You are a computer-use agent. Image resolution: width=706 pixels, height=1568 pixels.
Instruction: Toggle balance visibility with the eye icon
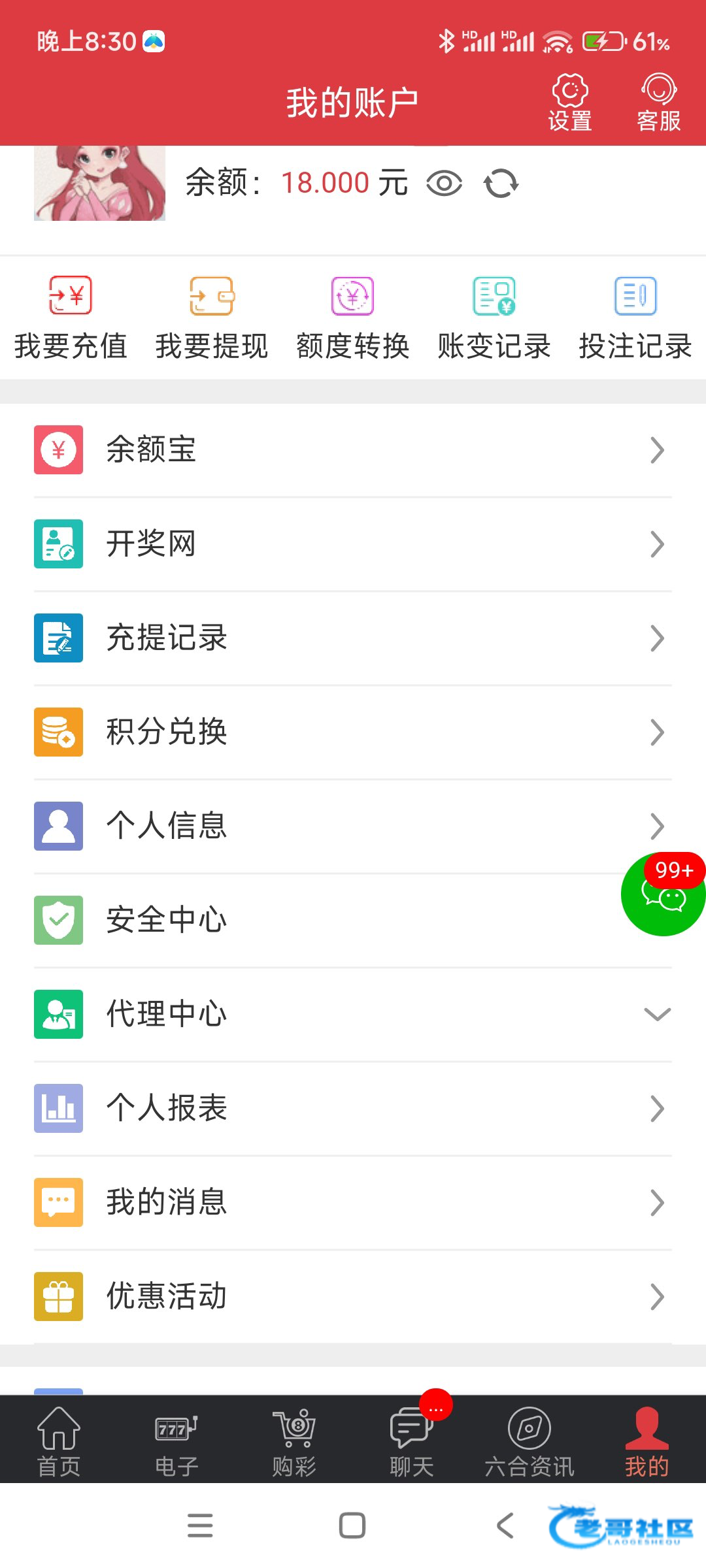[x=444, y=184]
